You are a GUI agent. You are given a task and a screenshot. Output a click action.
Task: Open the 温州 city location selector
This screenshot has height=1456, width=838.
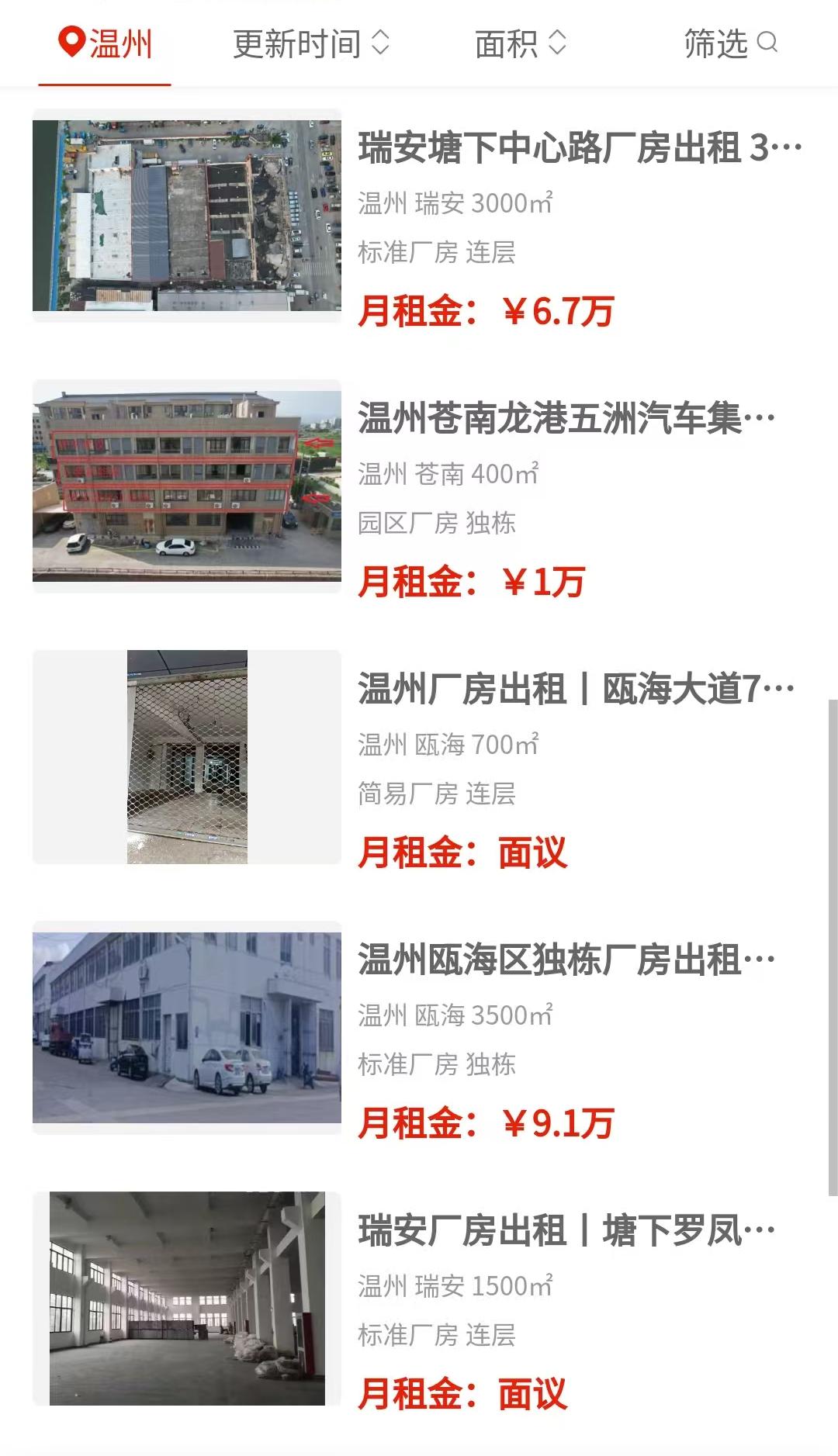(x=106, y=43)
